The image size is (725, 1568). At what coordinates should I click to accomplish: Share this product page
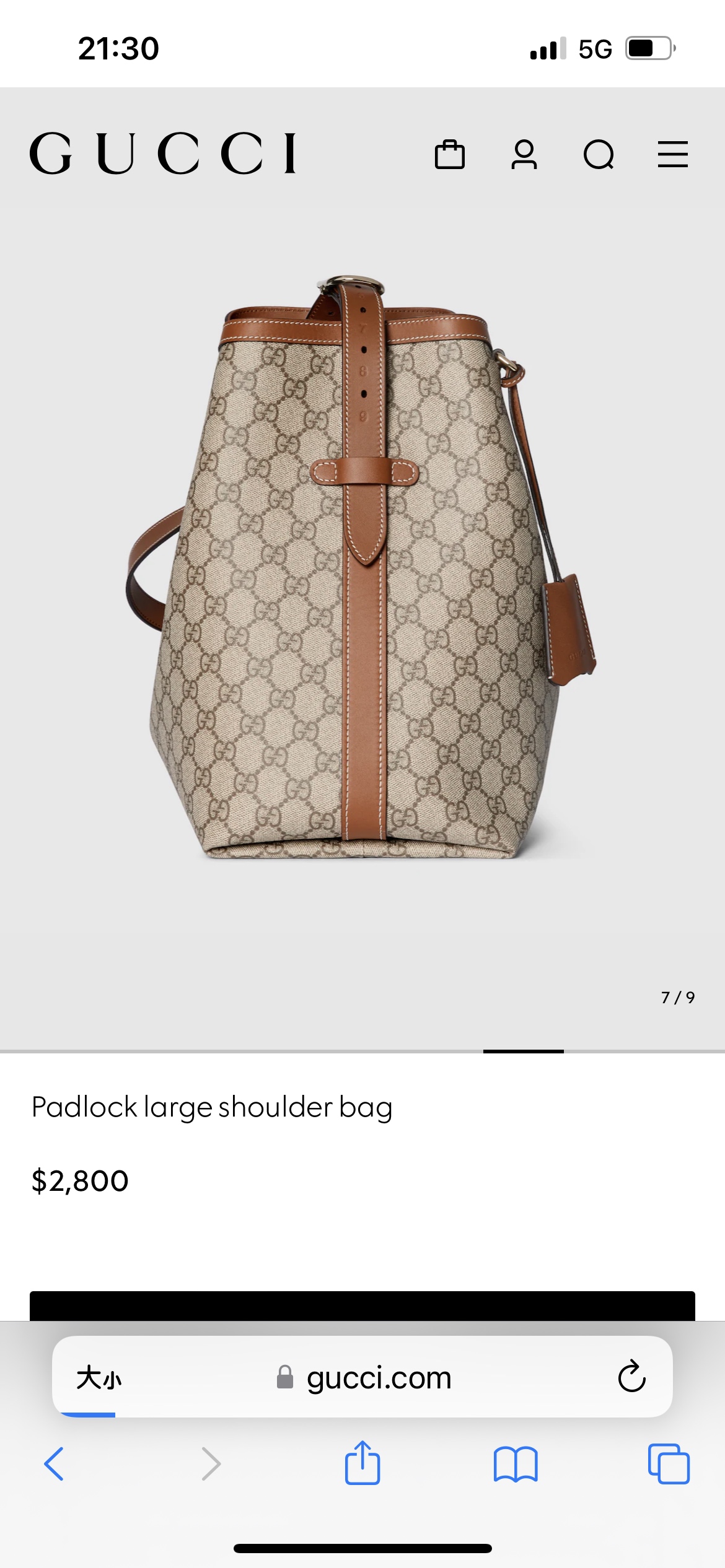(x=362, y=1463)
